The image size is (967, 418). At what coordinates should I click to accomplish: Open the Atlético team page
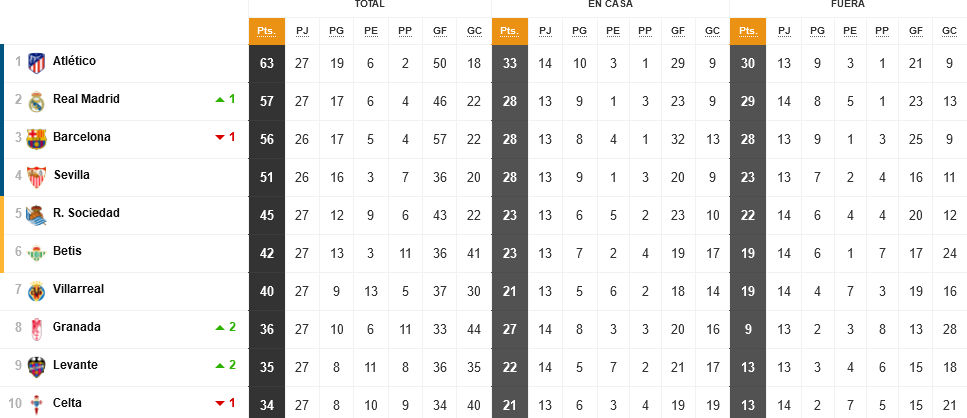(x=74, y=61)
